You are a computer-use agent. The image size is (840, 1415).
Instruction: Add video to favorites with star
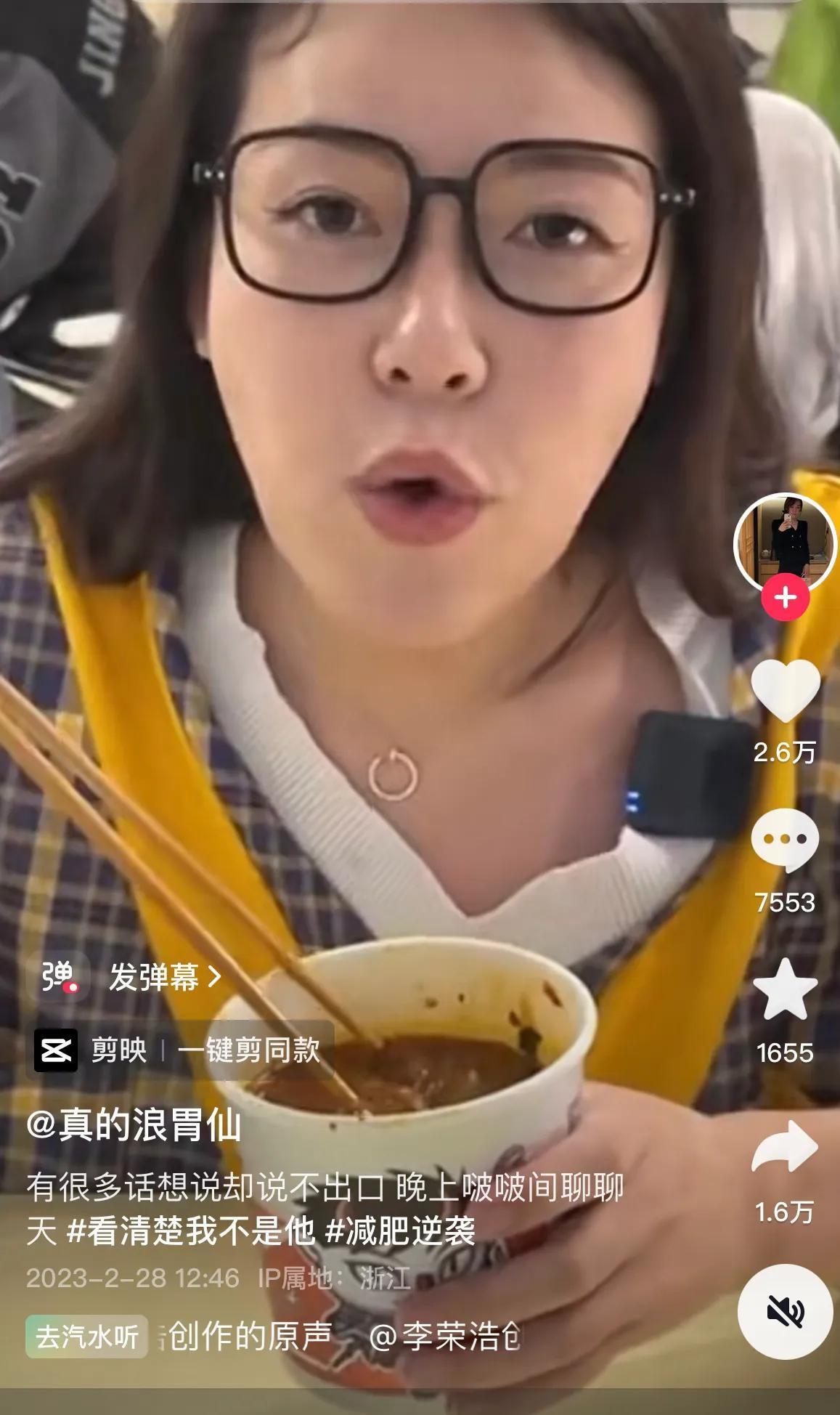click(785, 991)
